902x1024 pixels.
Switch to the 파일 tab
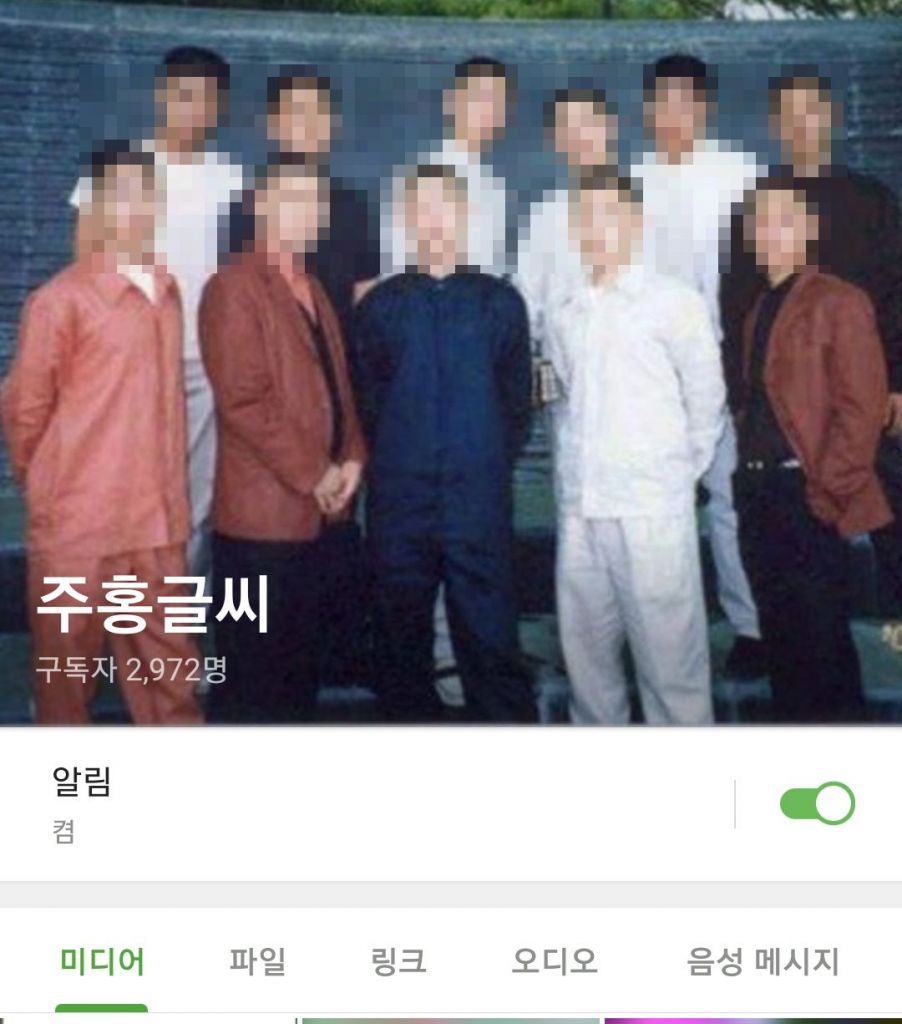257,962
